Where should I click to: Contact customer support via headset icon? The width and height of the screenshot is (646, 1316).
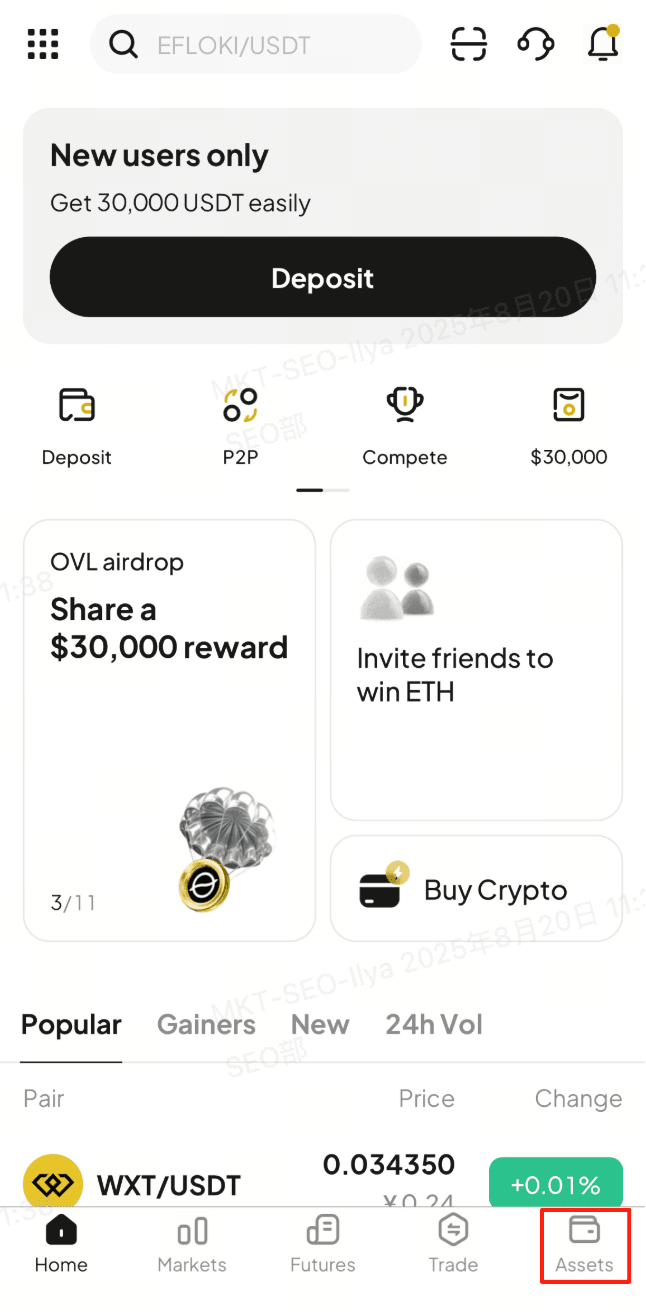pyautogui.click(x=535, y=44)
